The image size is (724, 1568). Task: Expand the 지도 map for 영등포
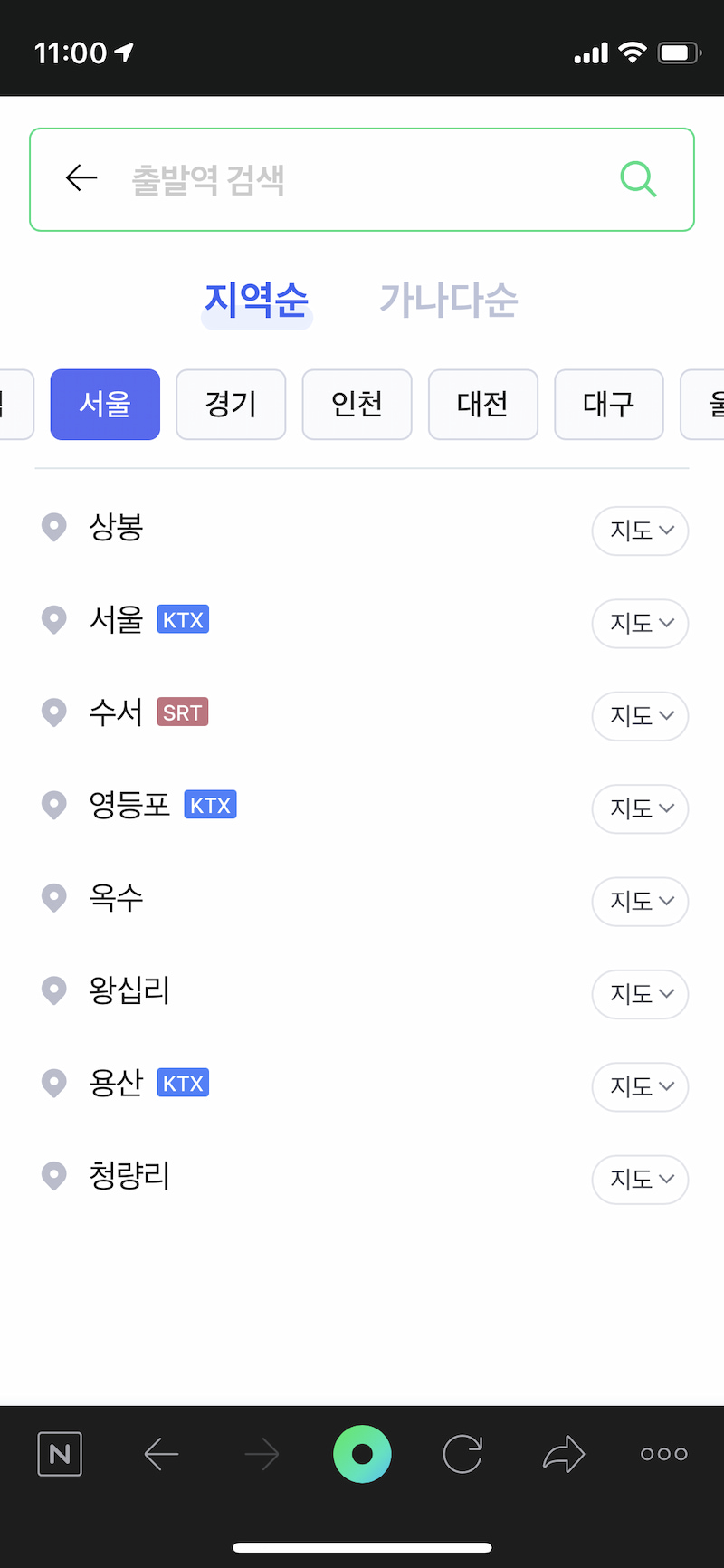[640, 808]
